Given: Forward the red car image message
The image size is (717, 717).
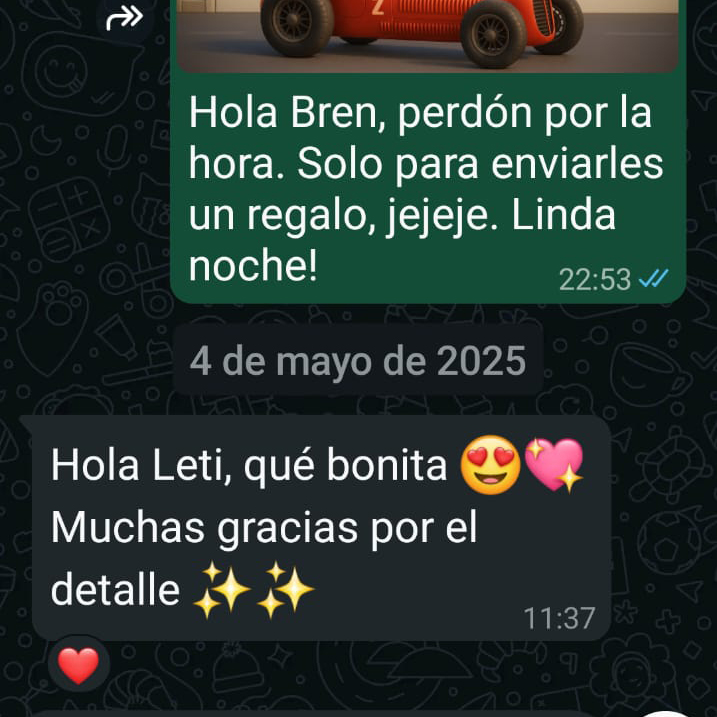Looking at the screenshot, I should pos(125,17).
